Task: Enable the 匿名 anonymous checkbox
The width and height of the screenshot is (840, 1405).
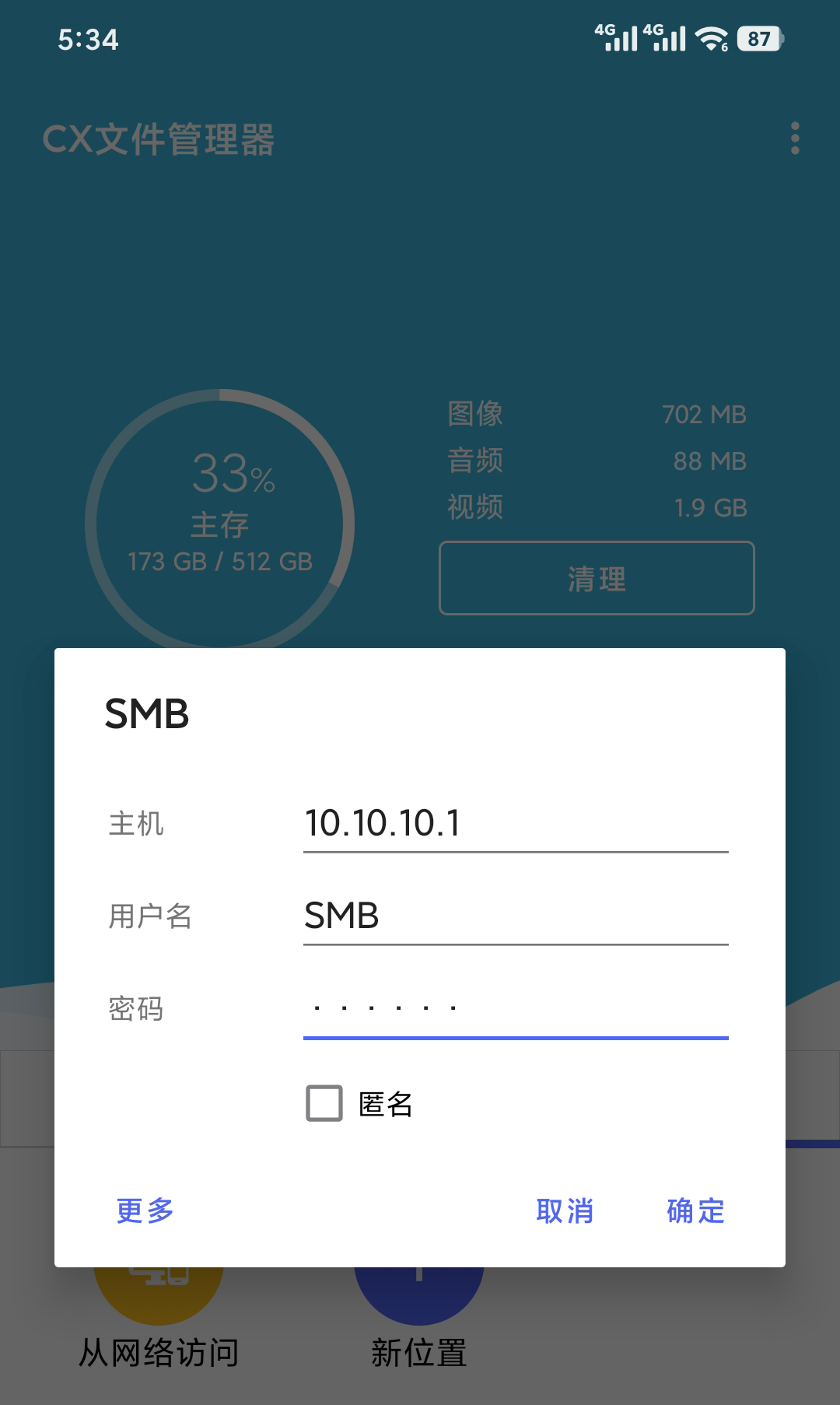Action: point(322,1104)
